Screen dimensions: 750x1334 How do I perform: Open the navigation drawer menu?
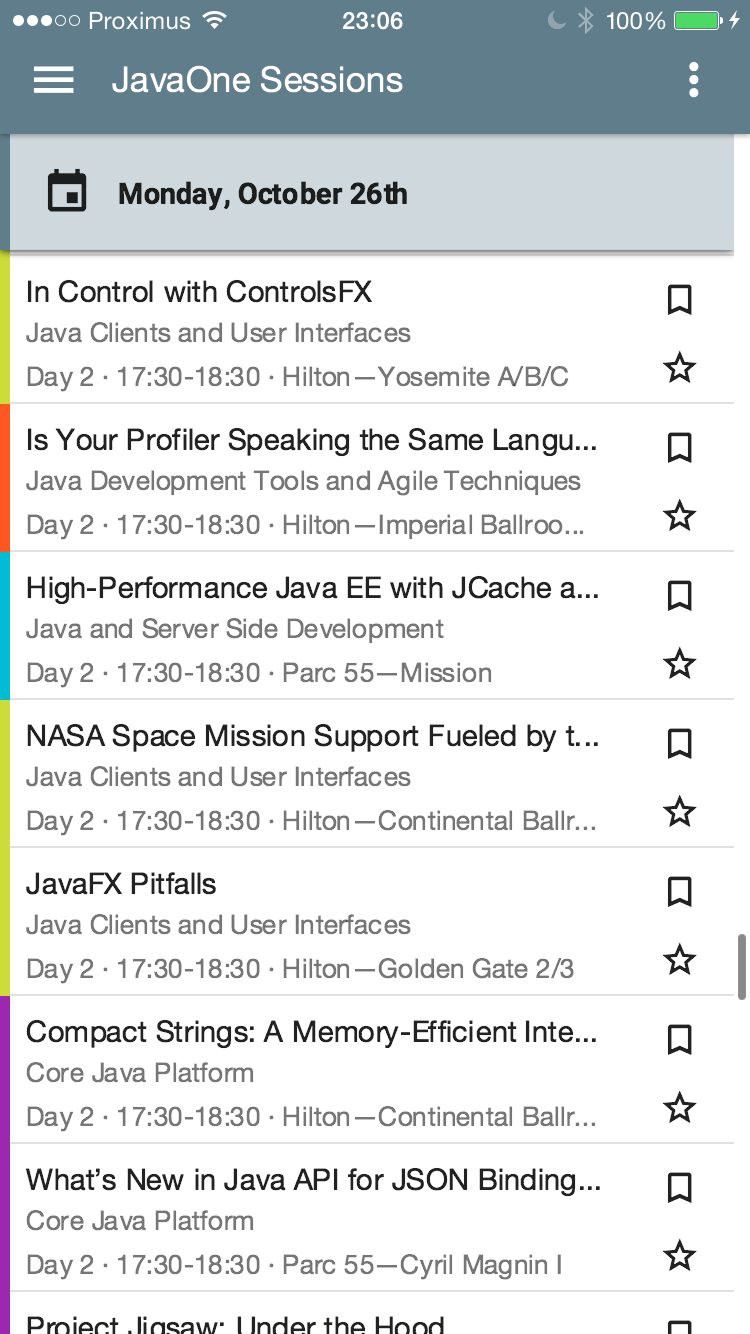53,79
